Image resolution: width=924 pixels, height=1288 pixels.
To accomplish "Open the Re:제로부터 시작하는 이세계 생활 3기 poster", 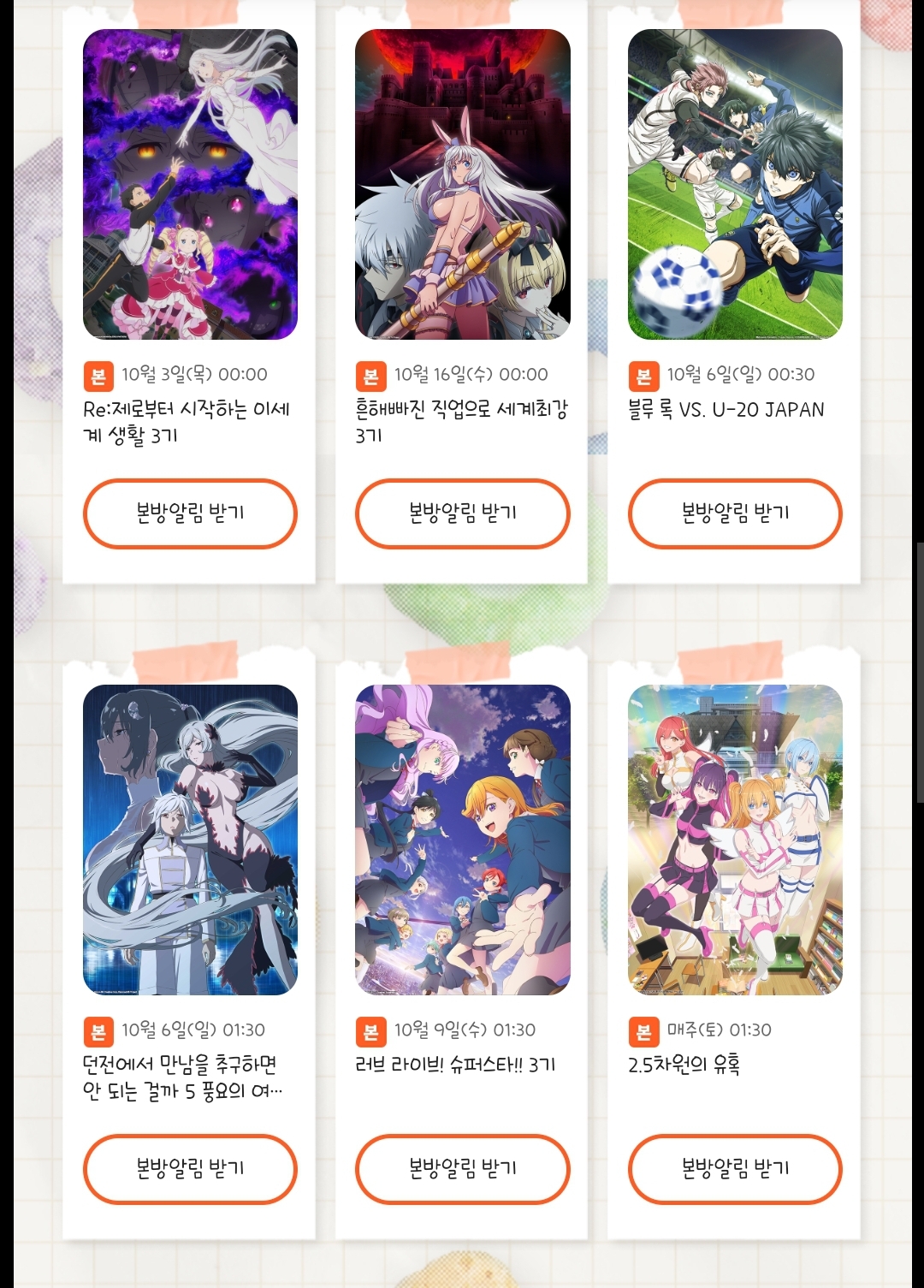I will tap(190, 184).
